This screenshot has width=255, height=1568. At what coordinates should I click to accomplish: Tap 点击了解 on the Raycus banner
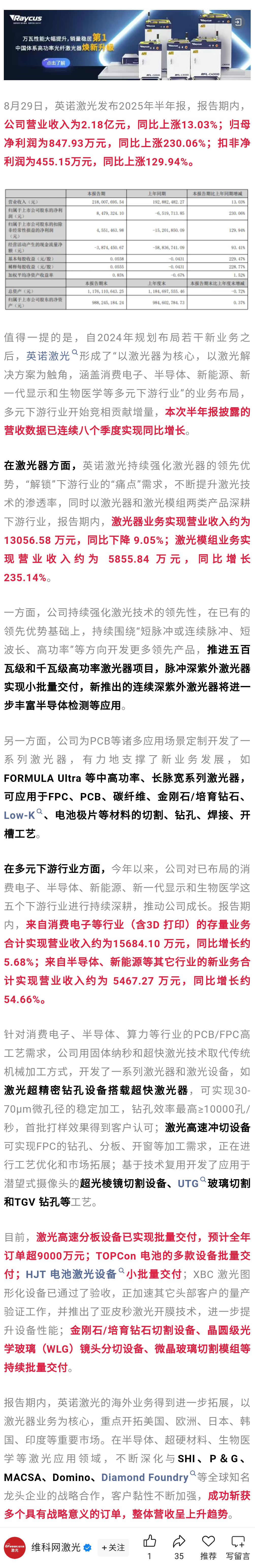pos(56,63)
